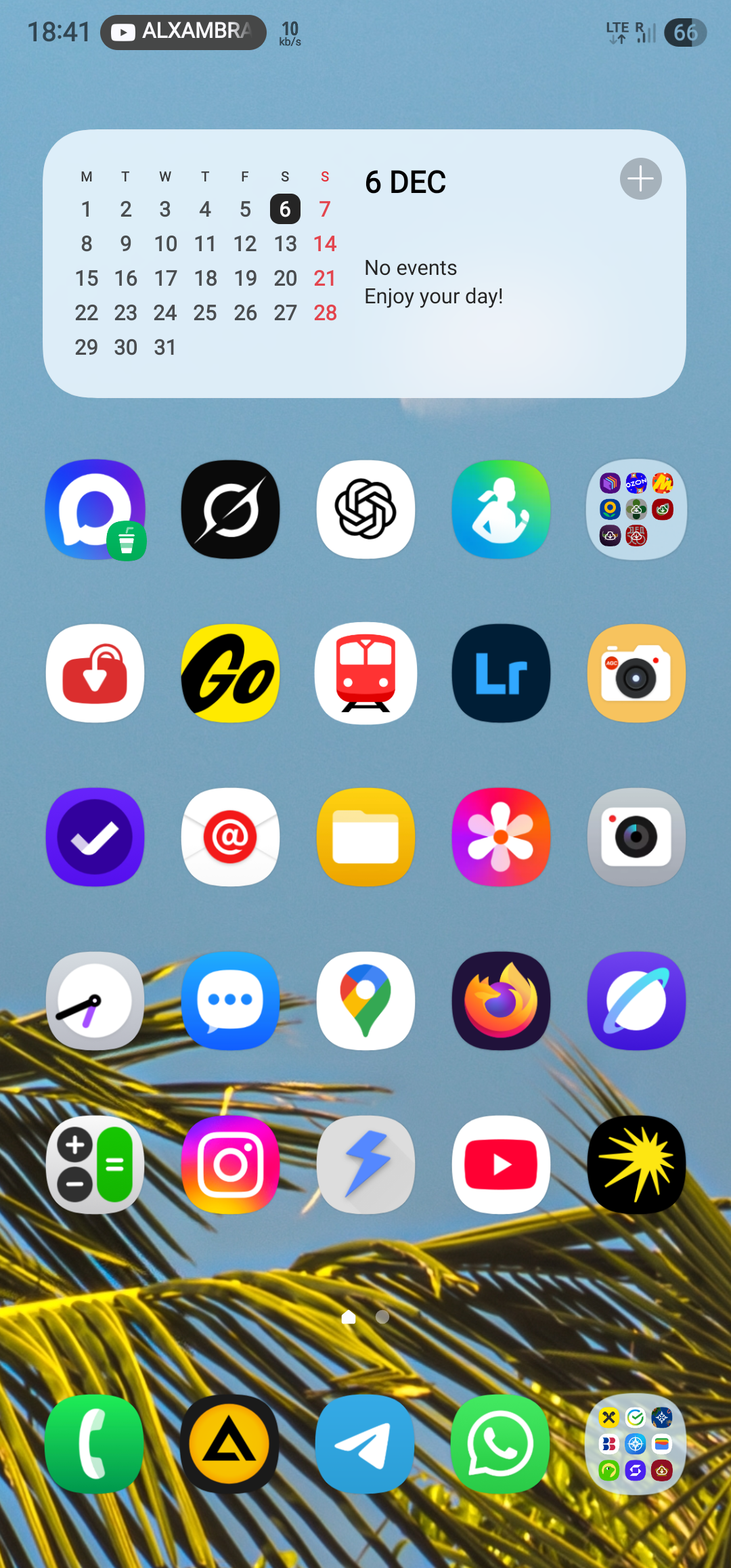This screenshot has height=1568, width=731.
Task: Open the yellow Files folder app
Action: (x=365, y=837)
